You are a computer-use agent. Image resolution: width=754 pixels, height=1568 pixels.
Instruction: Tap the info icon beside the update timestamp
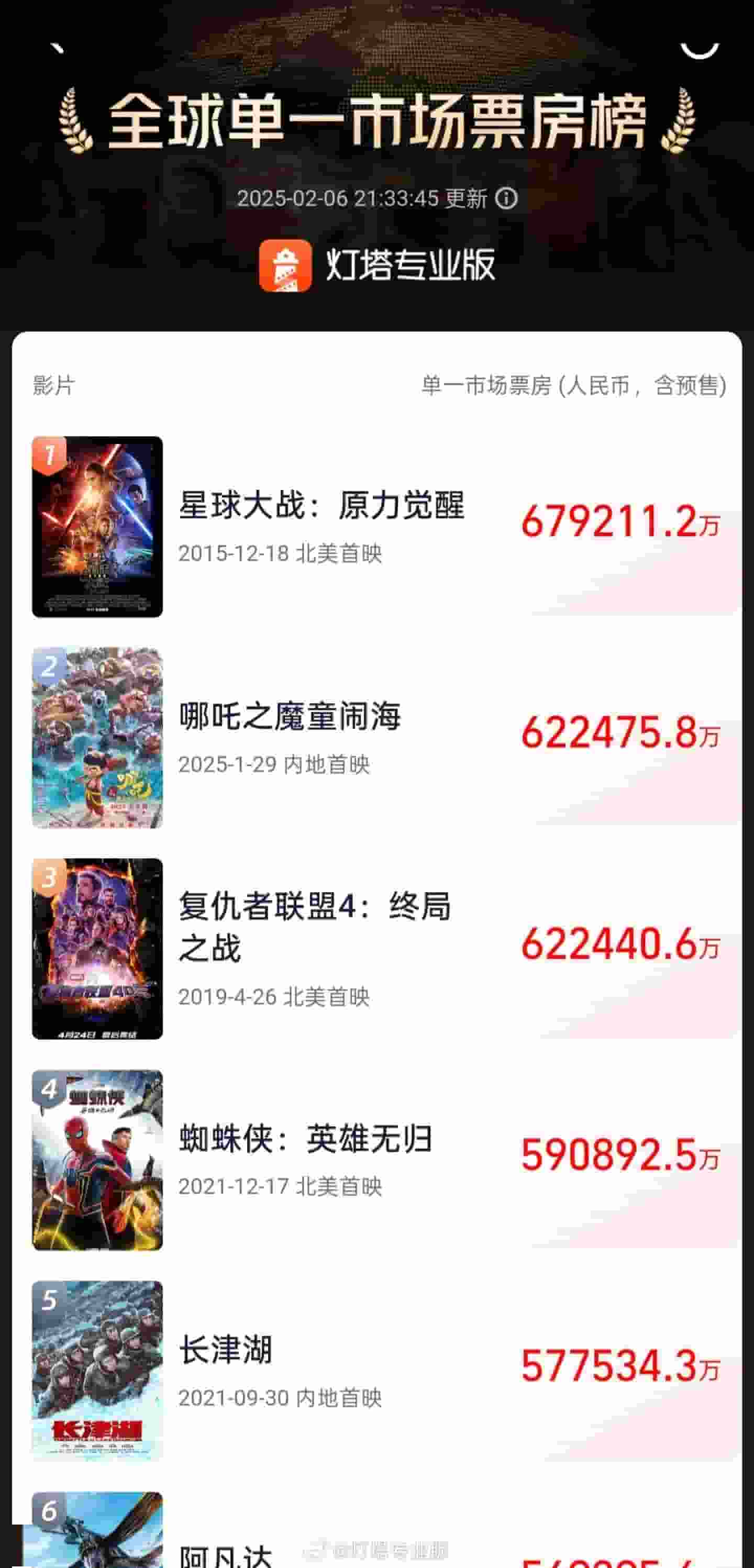point(507,198)
